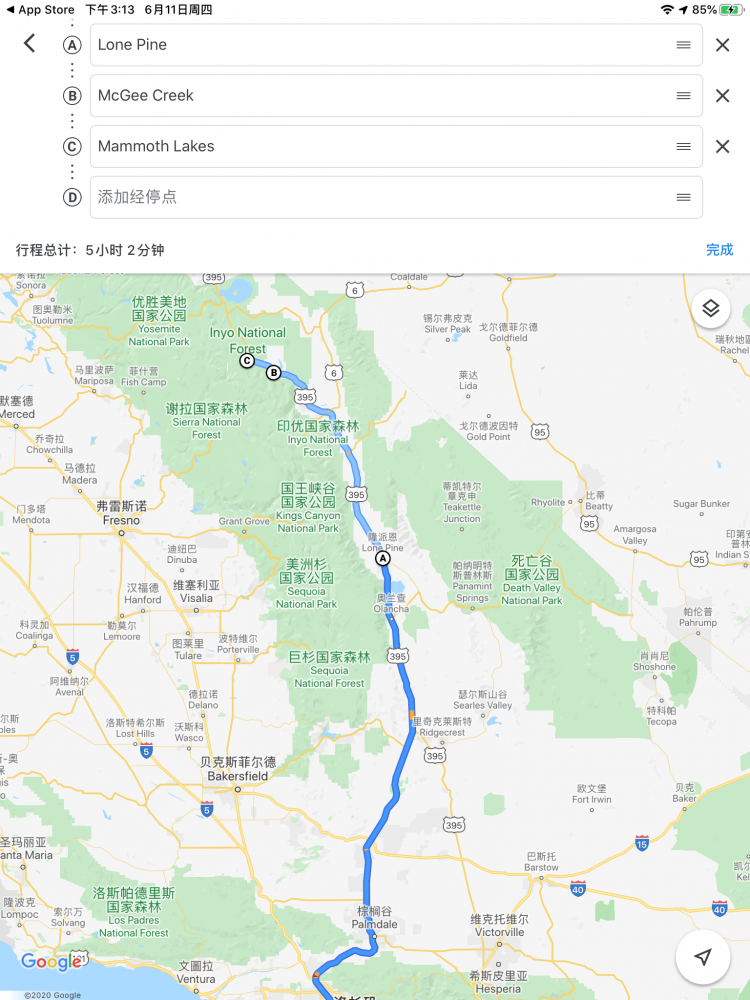Remove the Lone Pine stop
This screenshot has height=1000, width=750.
coord(722,45)
